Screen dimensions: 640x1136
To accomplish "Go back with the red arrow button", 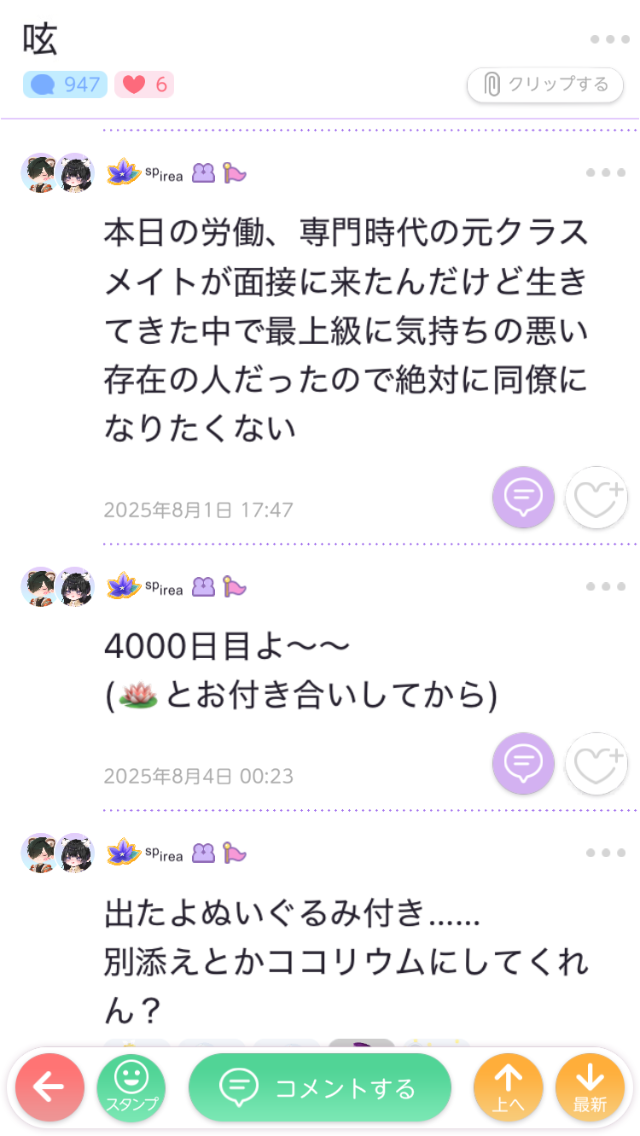I will (x=50, y=1088).
